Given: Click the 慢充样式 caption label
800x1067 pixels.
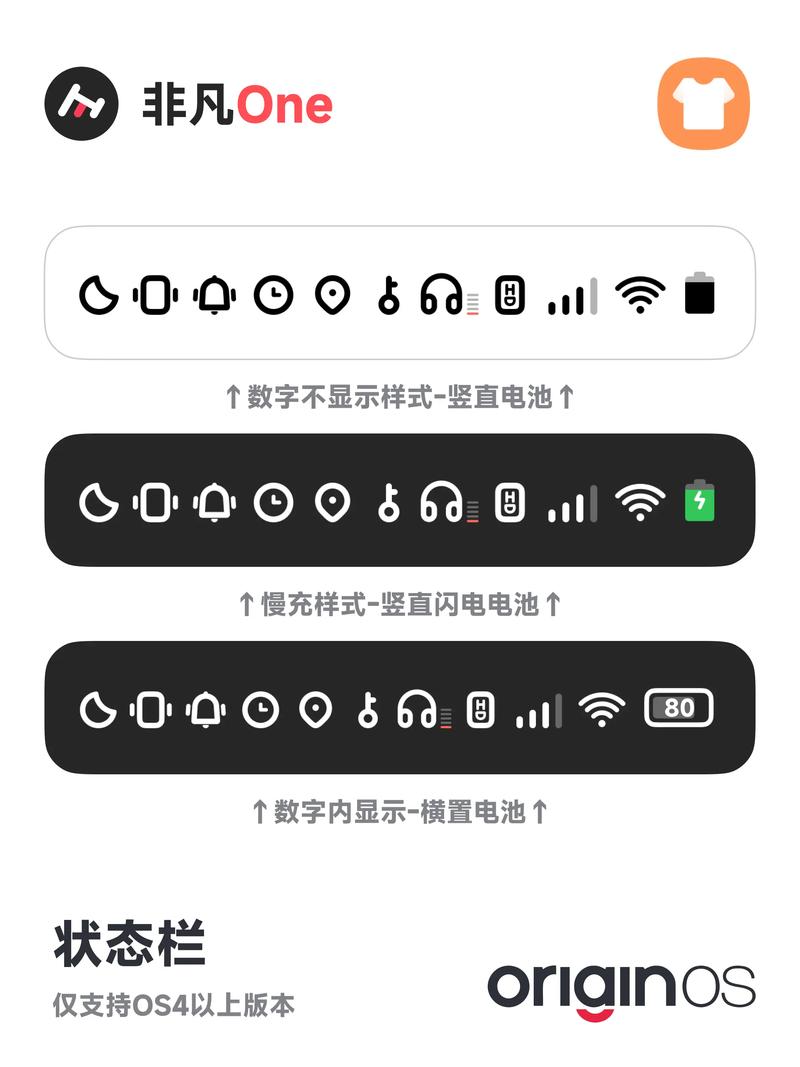Looking at the screenshot, I should tap(400, 601).
